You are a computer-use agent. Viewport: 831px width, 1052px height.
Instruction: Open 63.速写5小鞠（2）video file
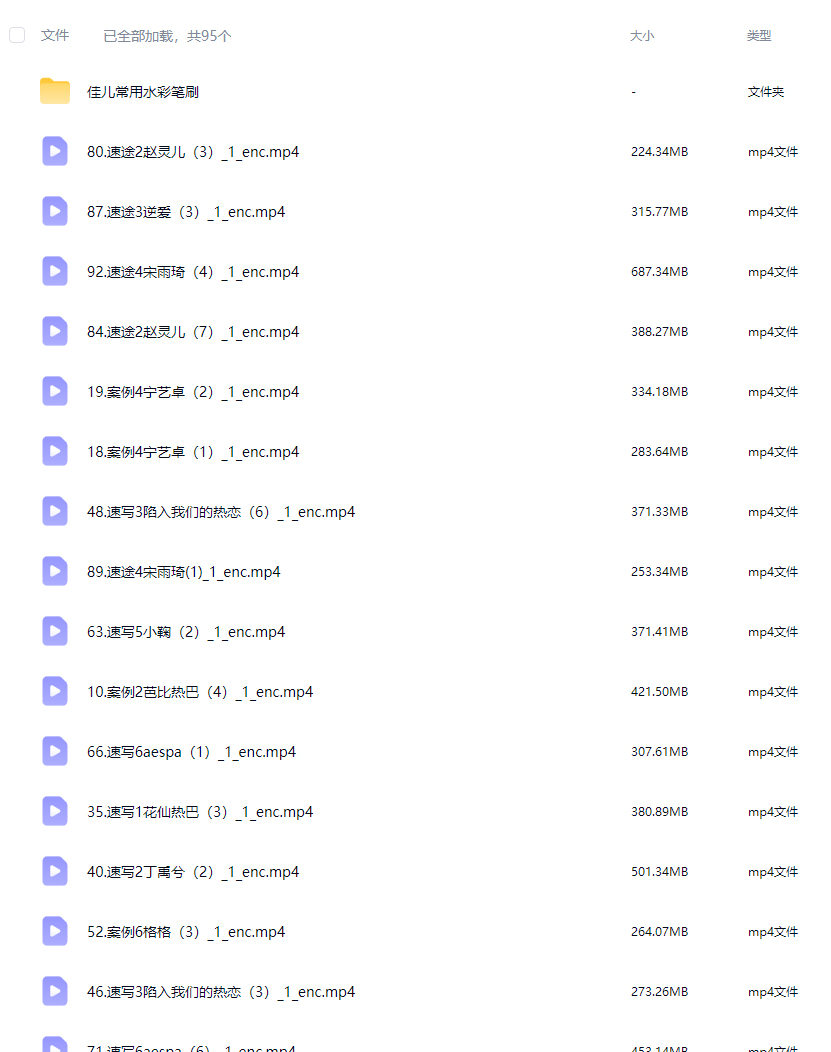pos(185,632)
